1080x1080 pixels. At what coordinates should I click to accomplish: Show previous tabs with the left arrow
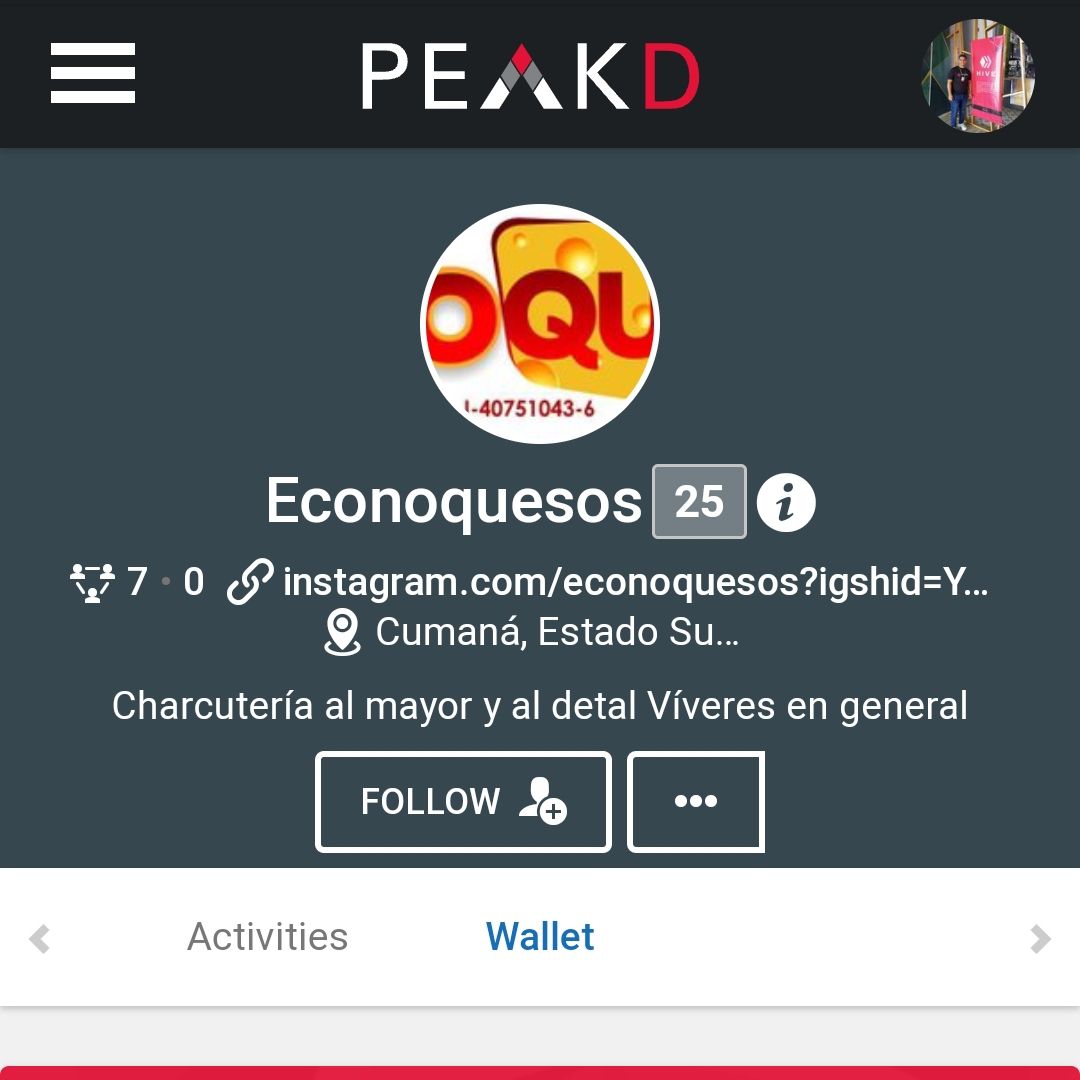pyautogui.click(x=40, y=939)
